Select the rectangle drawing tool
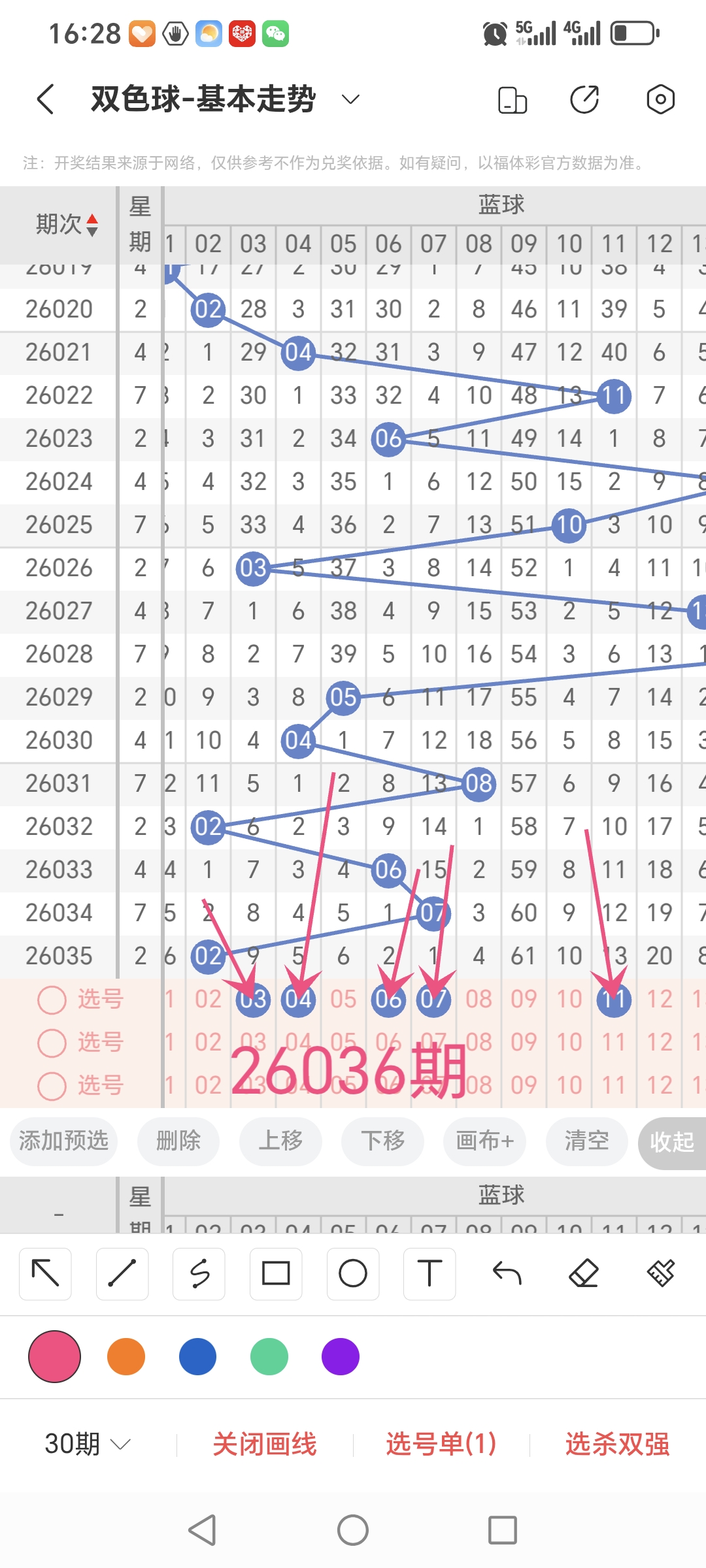 [x=275, y=1273]
